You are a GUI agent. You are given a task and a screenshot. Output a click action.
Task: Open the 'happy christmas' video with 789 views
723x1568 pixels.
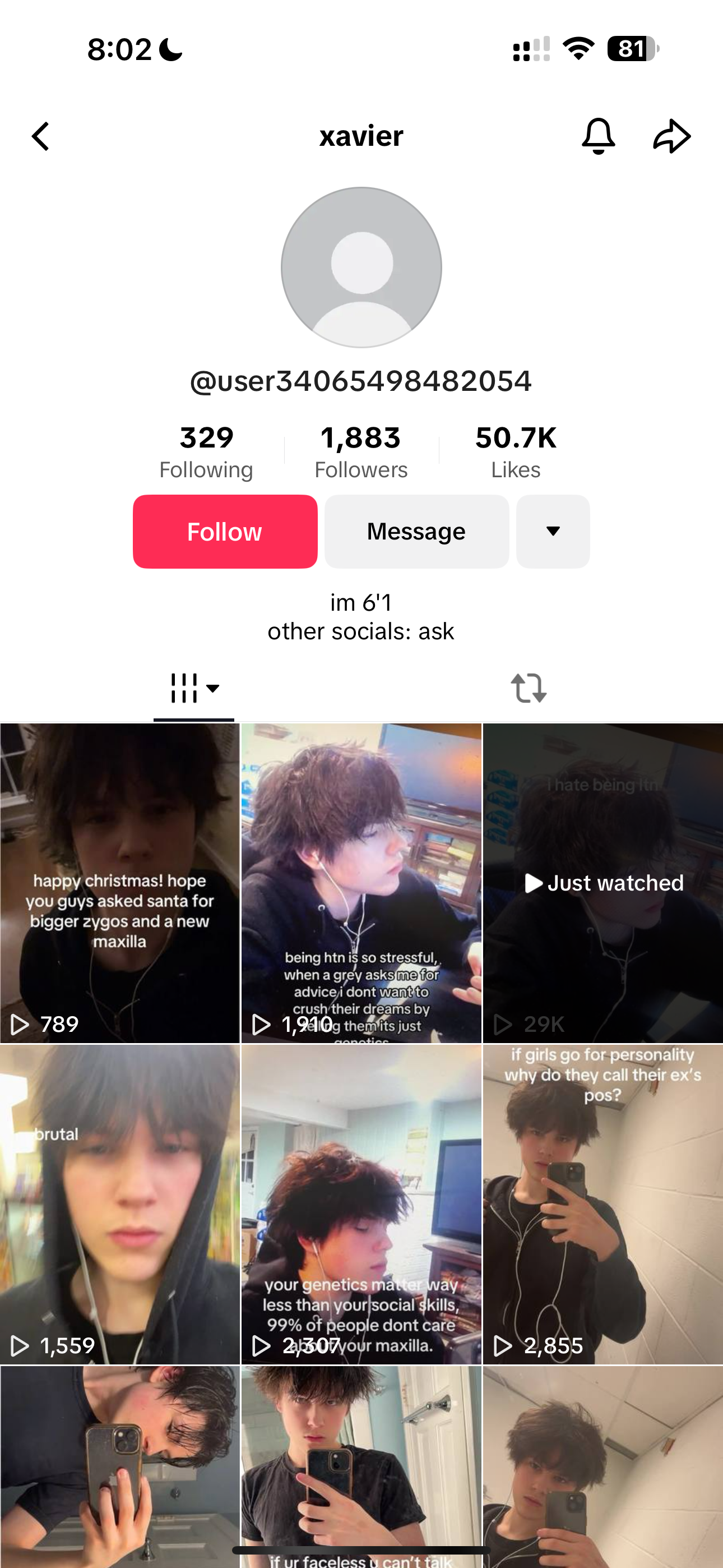[120, 883]
